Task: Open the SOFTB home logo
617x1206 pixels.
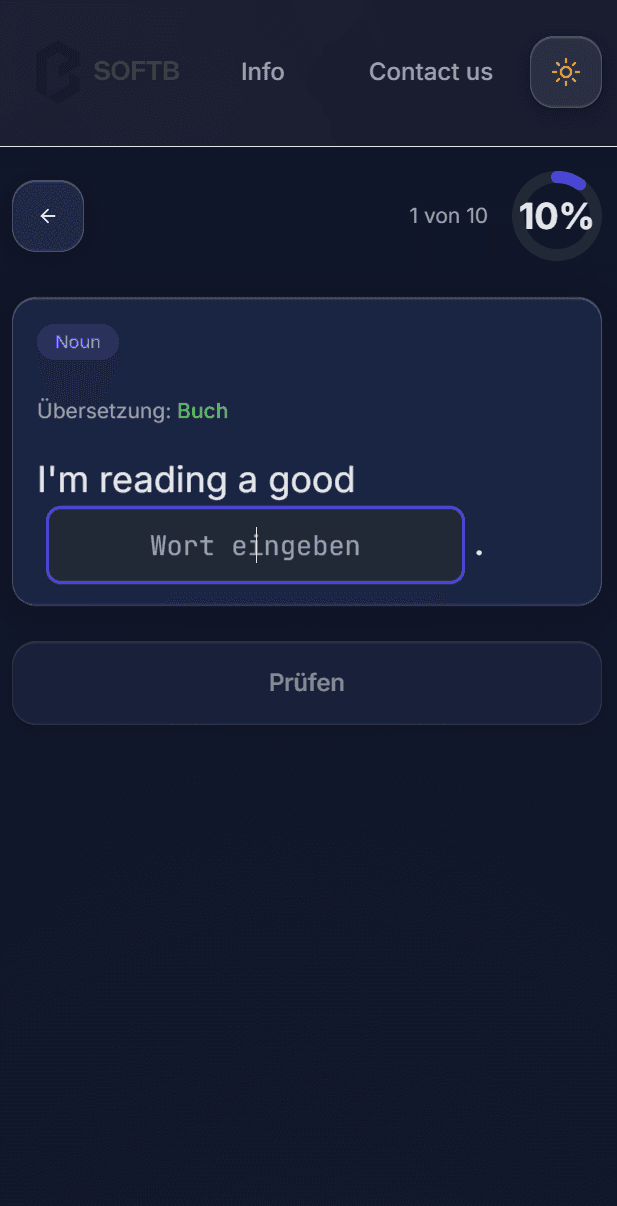Action: point(108,72)
